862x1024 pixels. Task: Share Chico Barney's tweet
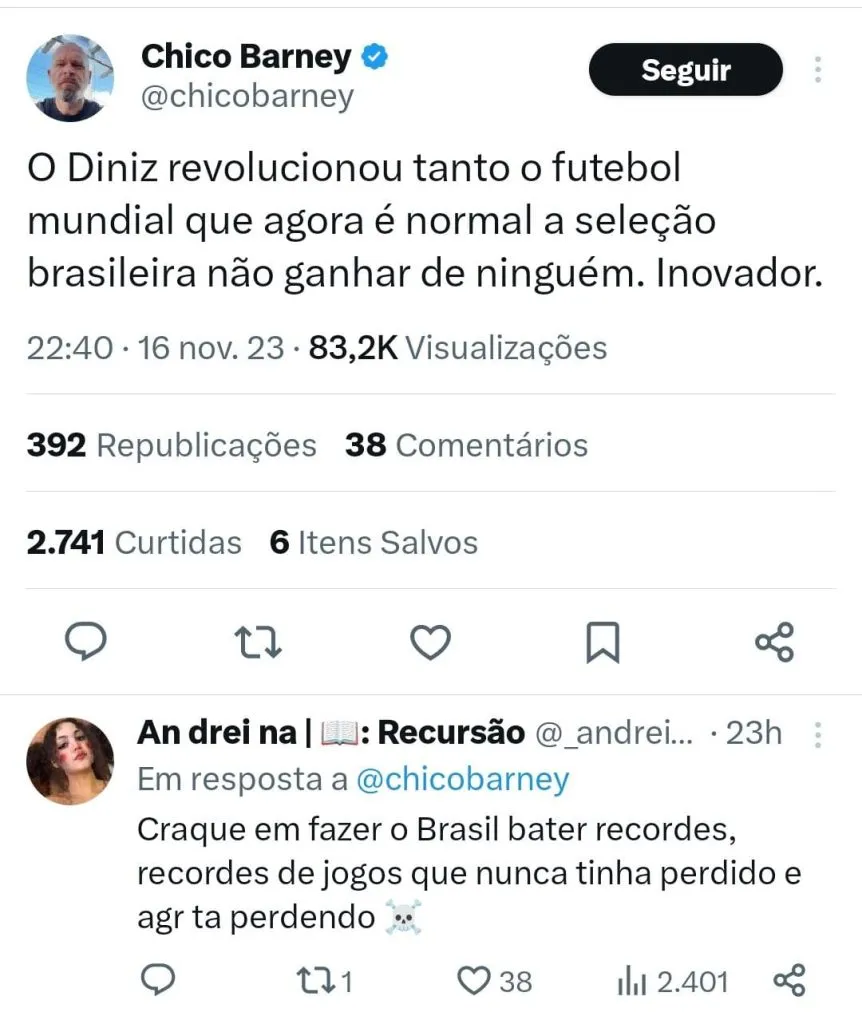click(x=774, y=641)
